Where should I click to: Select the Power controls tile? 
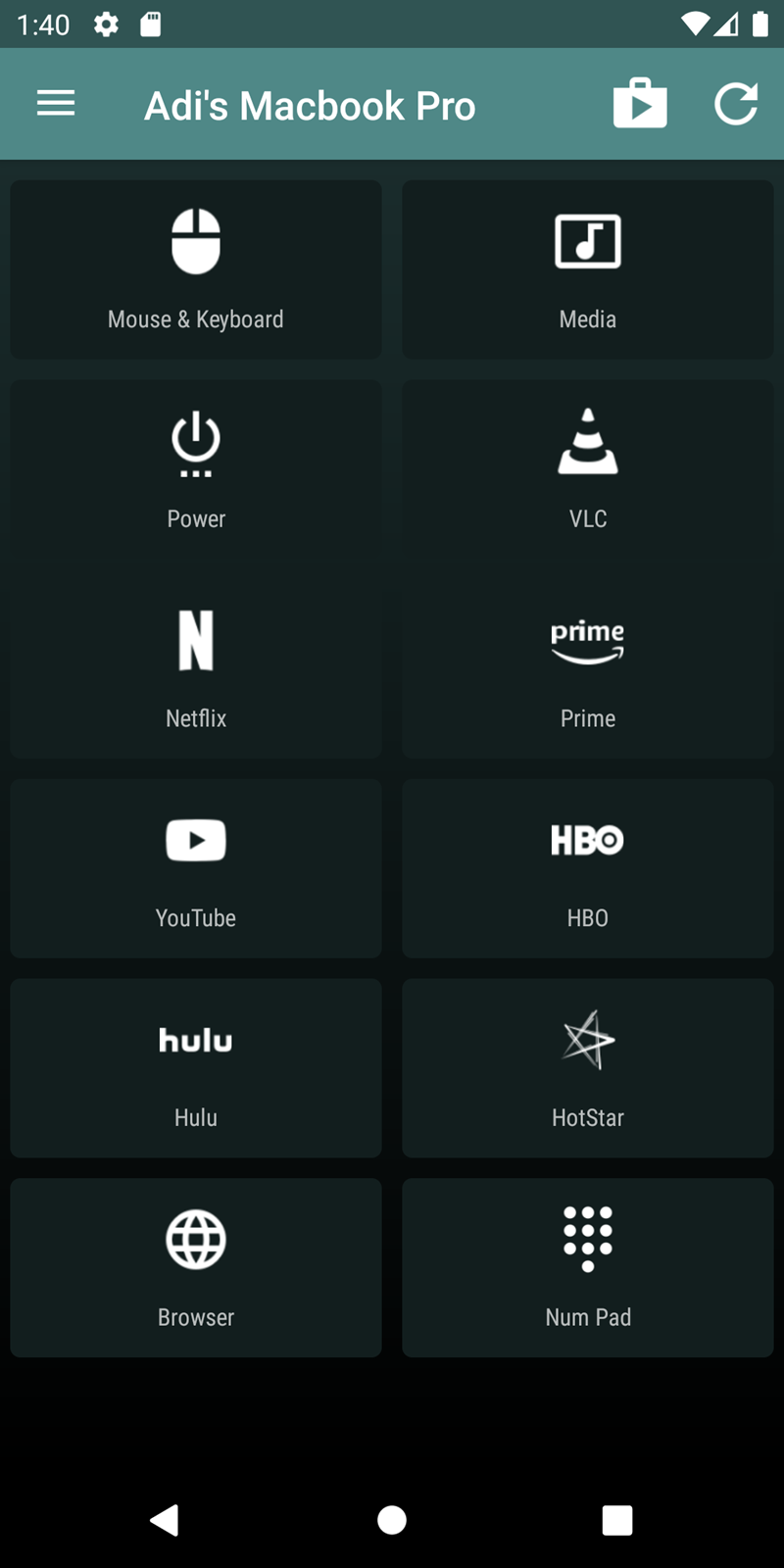[x=196, y=469]
